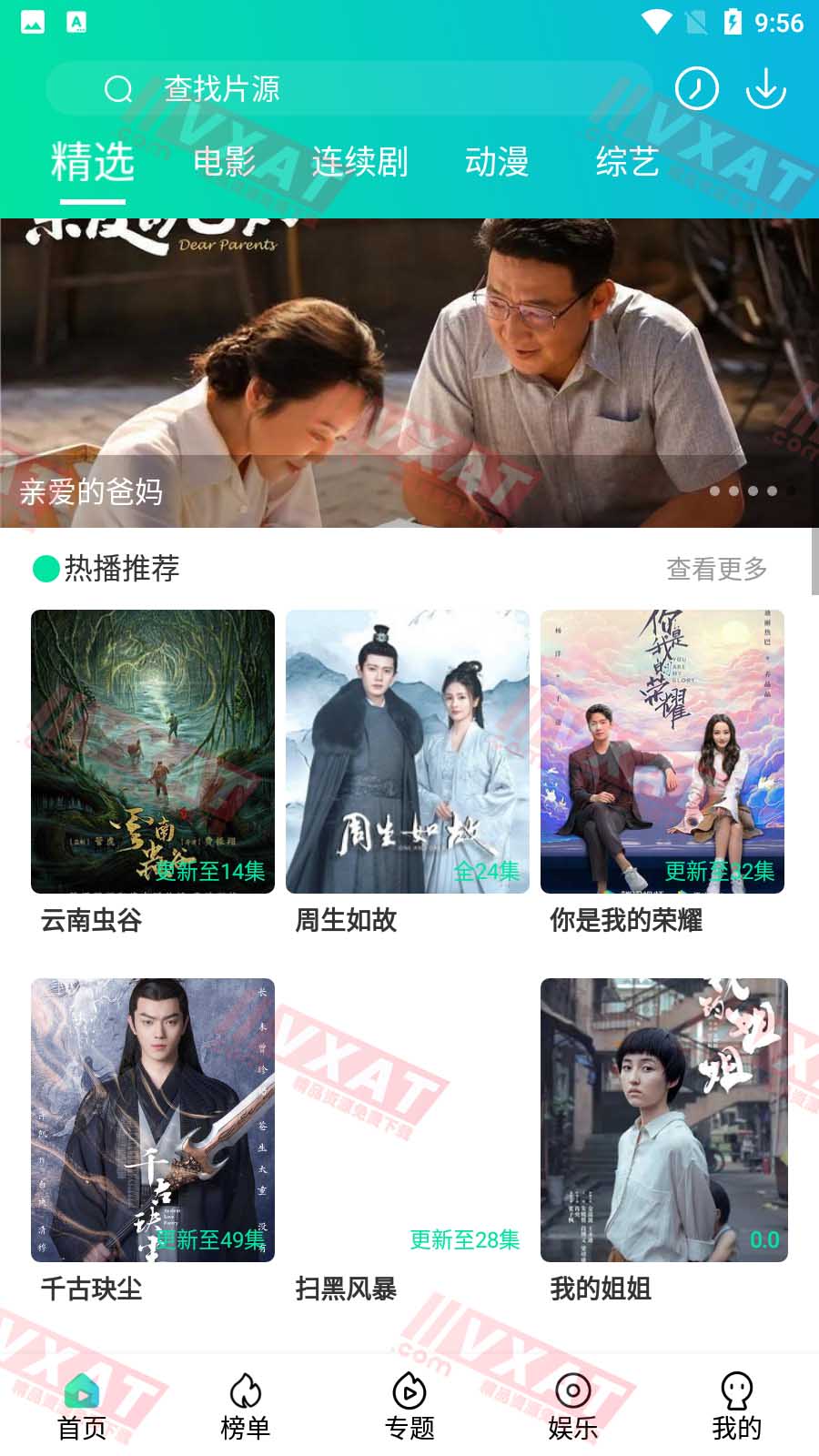Tap 查看更多 to see more recommendations
Viewport: 819px width, 1456px height.
coord(717,570)
